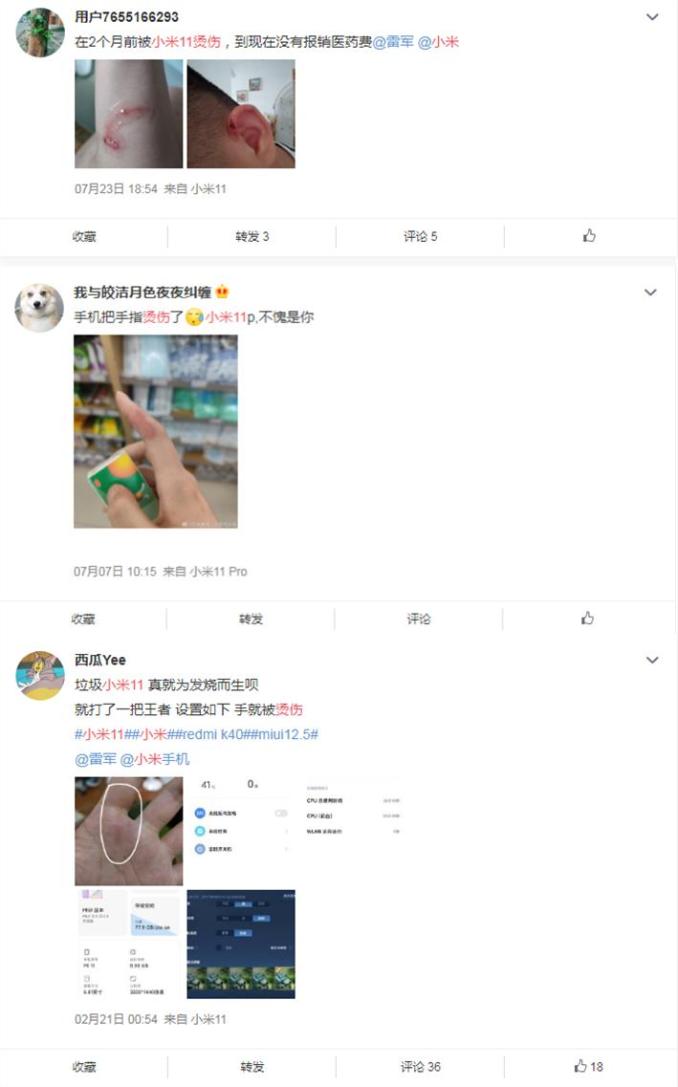Open the @小米手机 mention in 西瓜Yee's post

[155, 759]
